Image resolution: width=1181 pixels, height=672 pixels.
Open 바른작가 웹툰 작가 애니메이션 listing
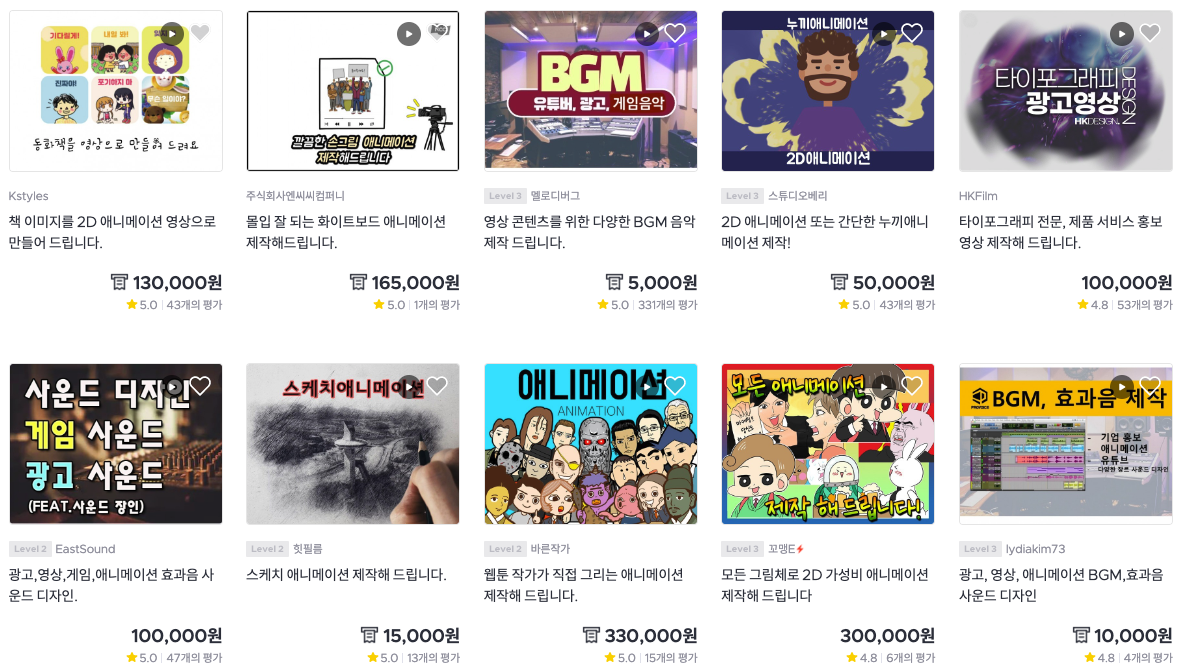(584, 585)
